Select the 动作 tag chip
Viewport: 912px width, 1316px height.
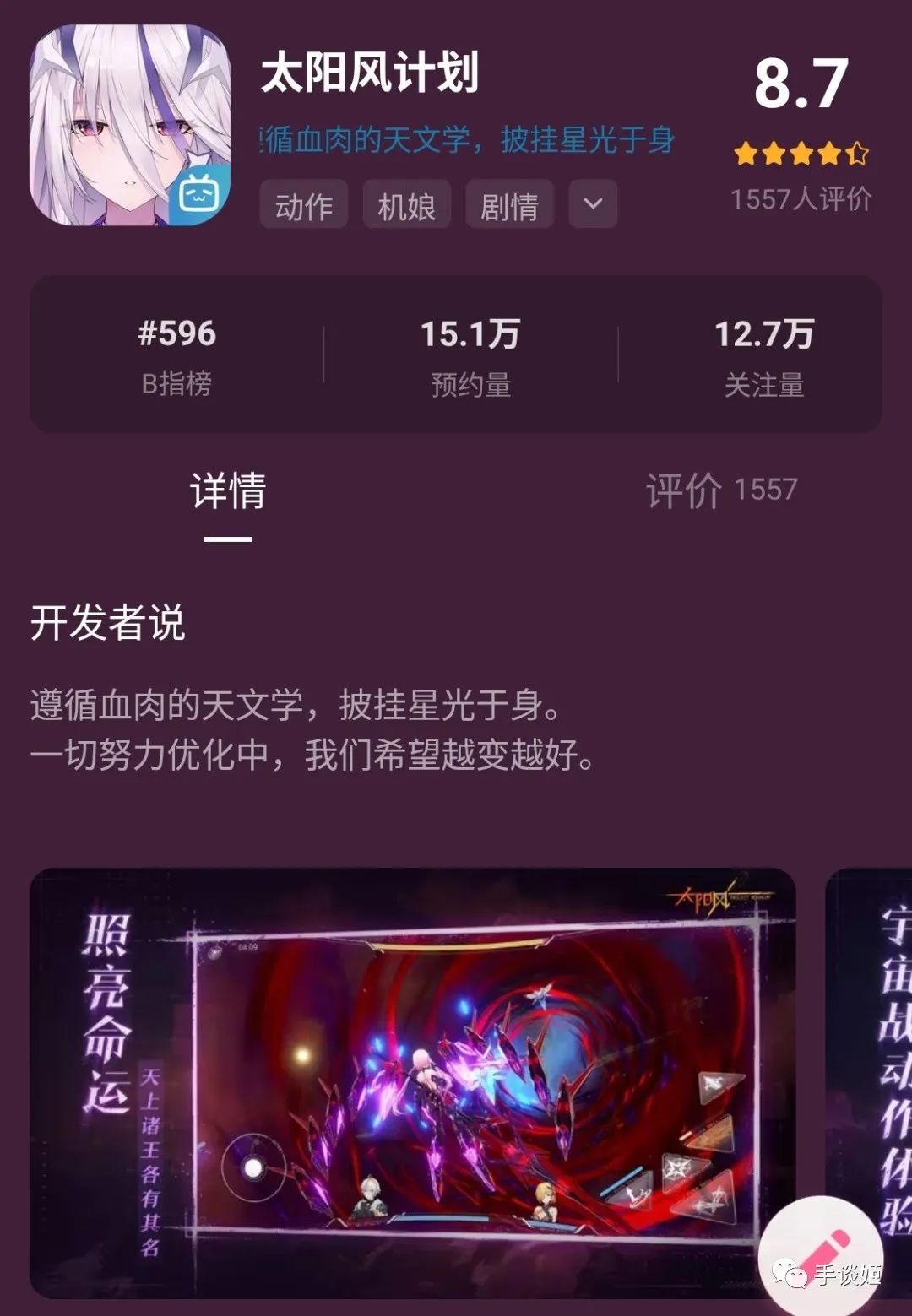(303, 205)
